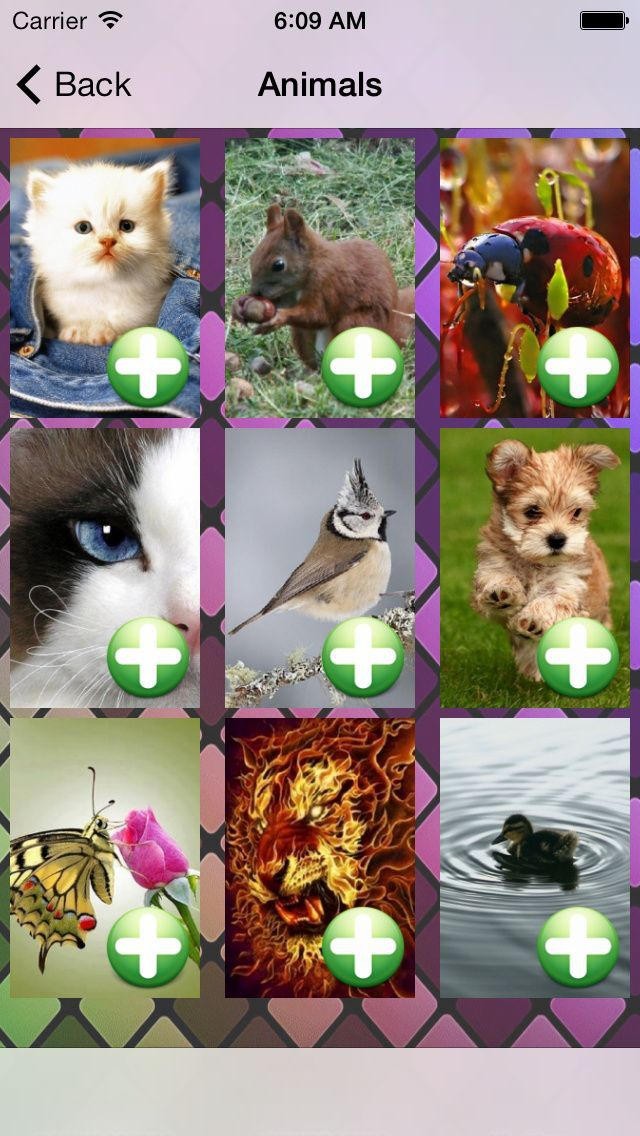The image size is (640, 1136).
Task: Add the red squirrel picture via plus
Action: [362, 367]
